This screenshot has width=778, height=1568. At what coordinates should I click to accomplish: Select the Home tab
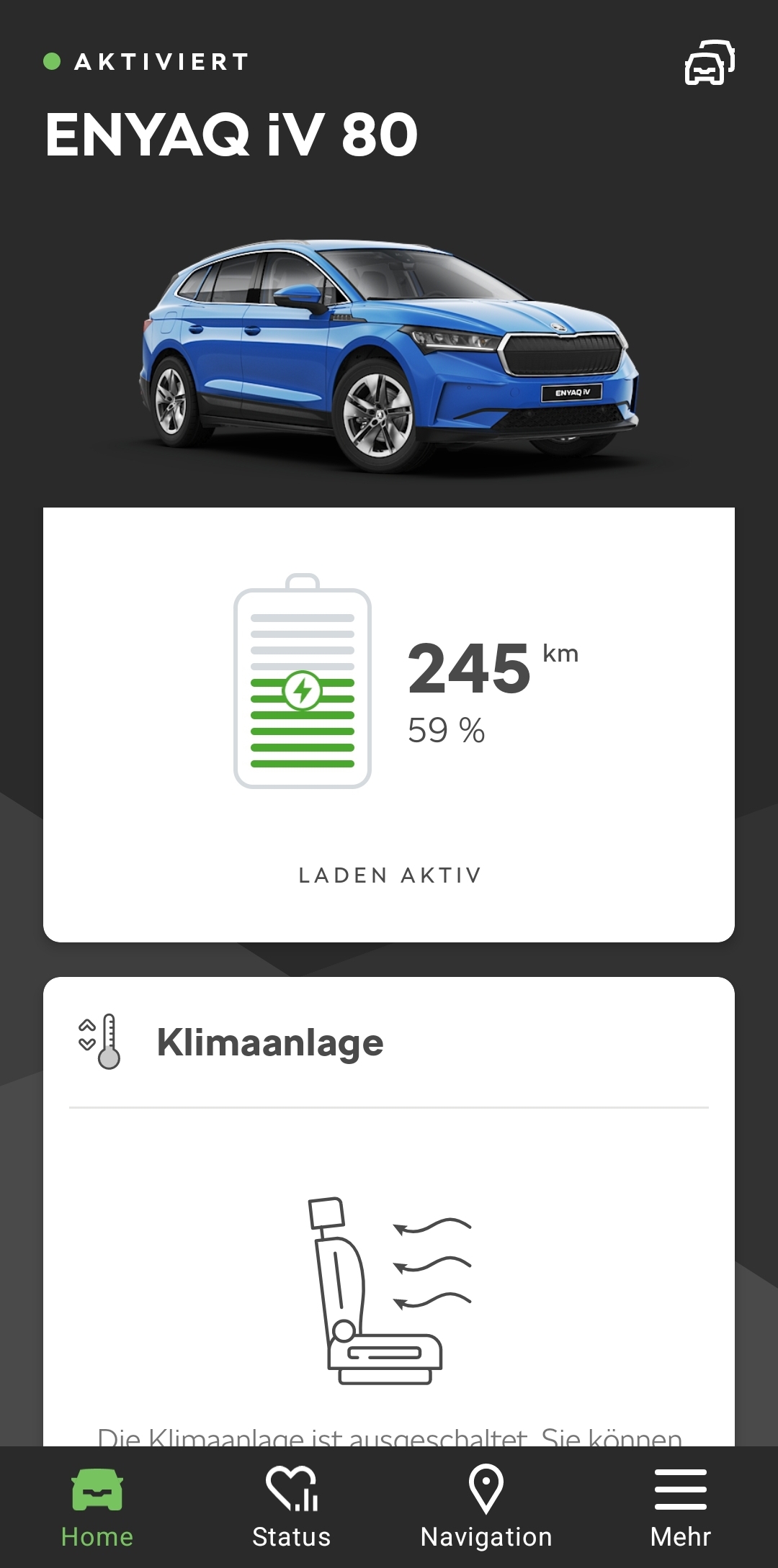coord(97,1506)
